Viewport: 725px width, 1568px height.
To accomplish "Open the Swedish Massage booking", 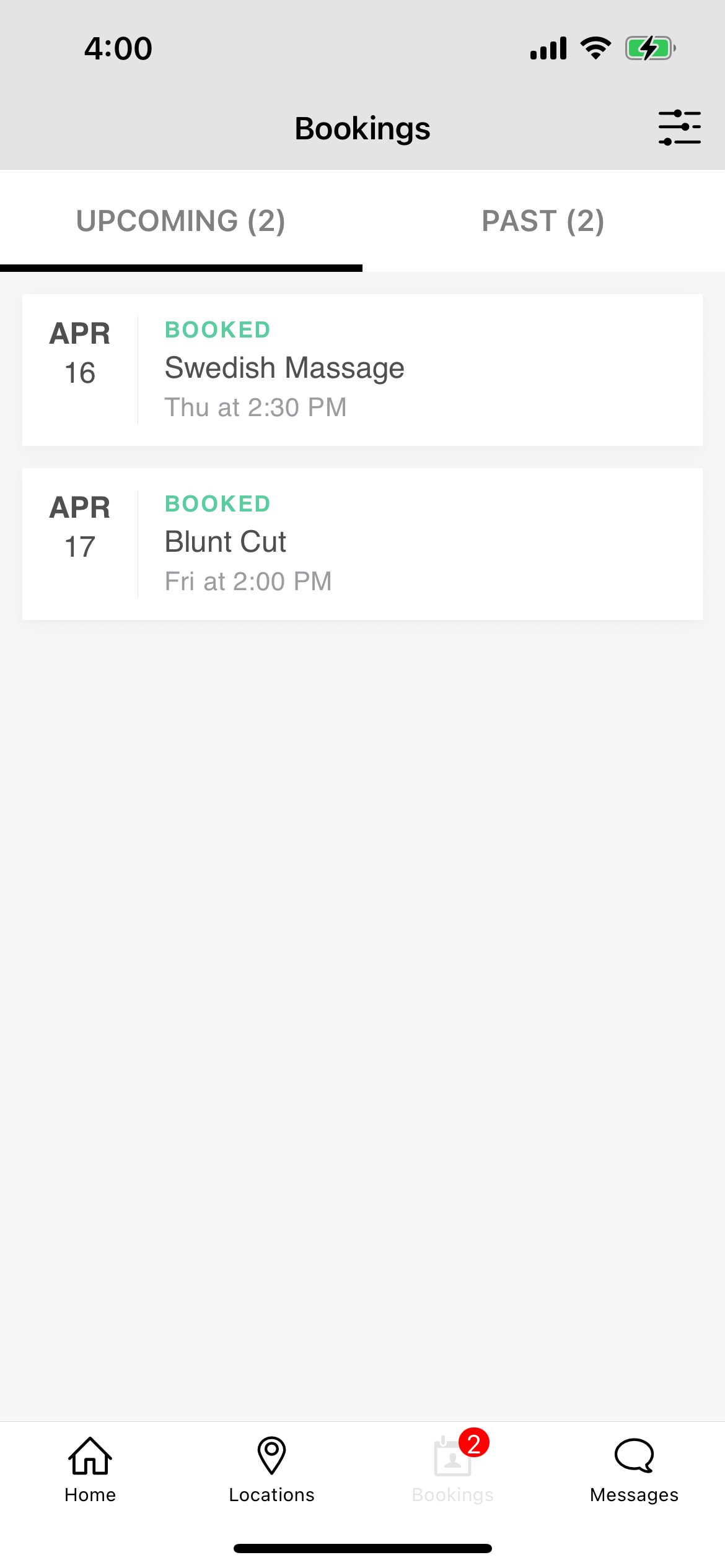I will click(362, 370).
